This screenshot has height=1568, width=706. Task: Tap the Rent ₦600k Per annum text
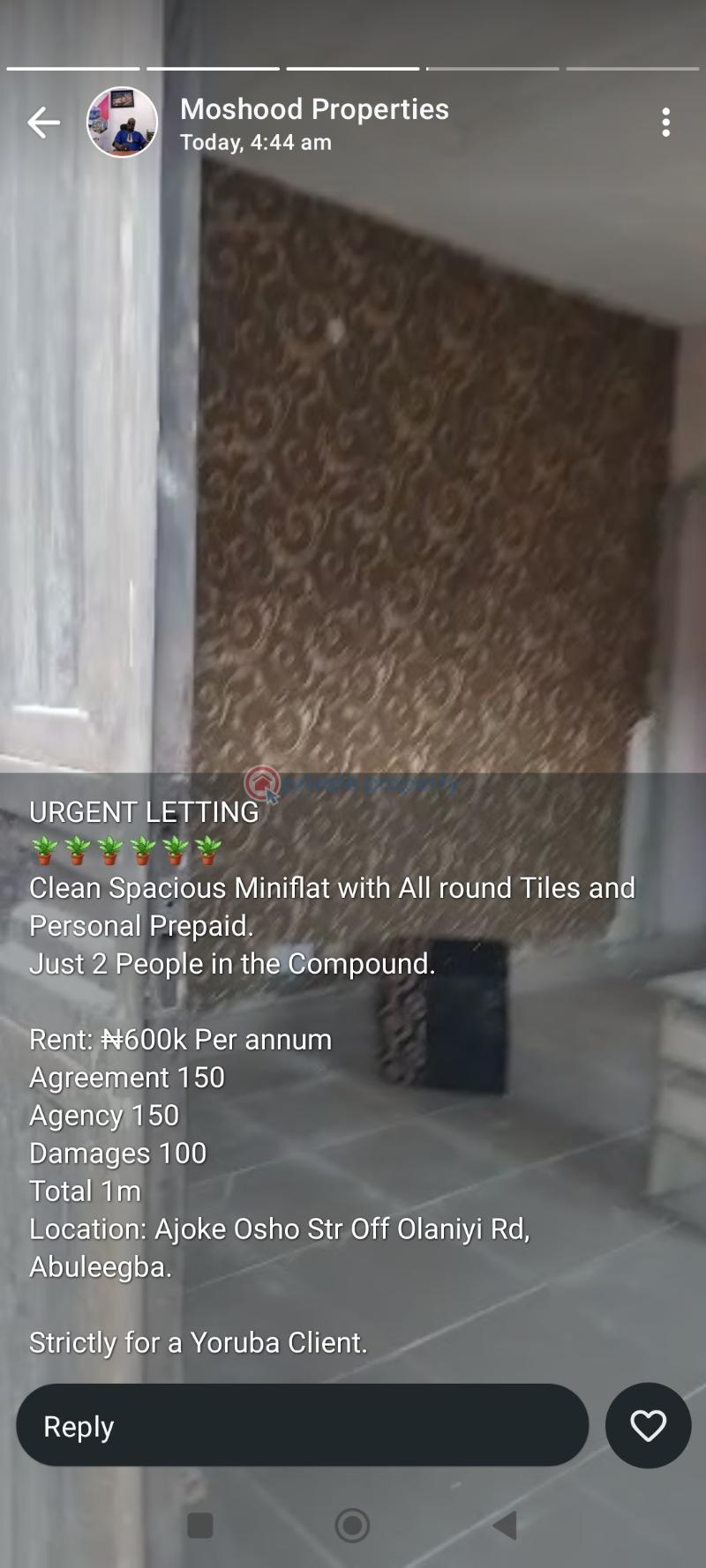click(x=180, y=1039)
